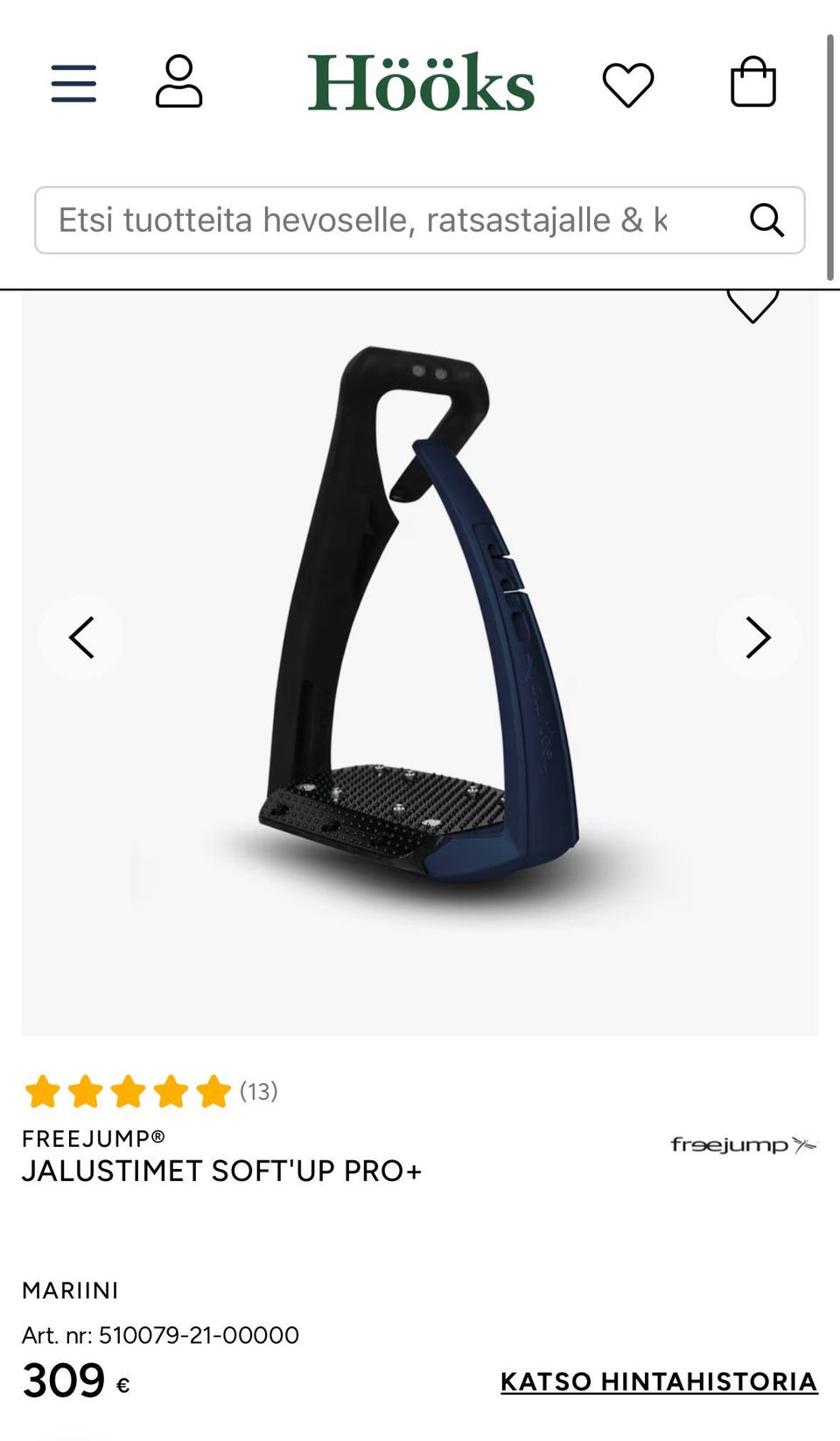Open the Freejump brand logo link
Image resolution: width=840 pixels, height=1441 pixels.
coord(744,1144)
